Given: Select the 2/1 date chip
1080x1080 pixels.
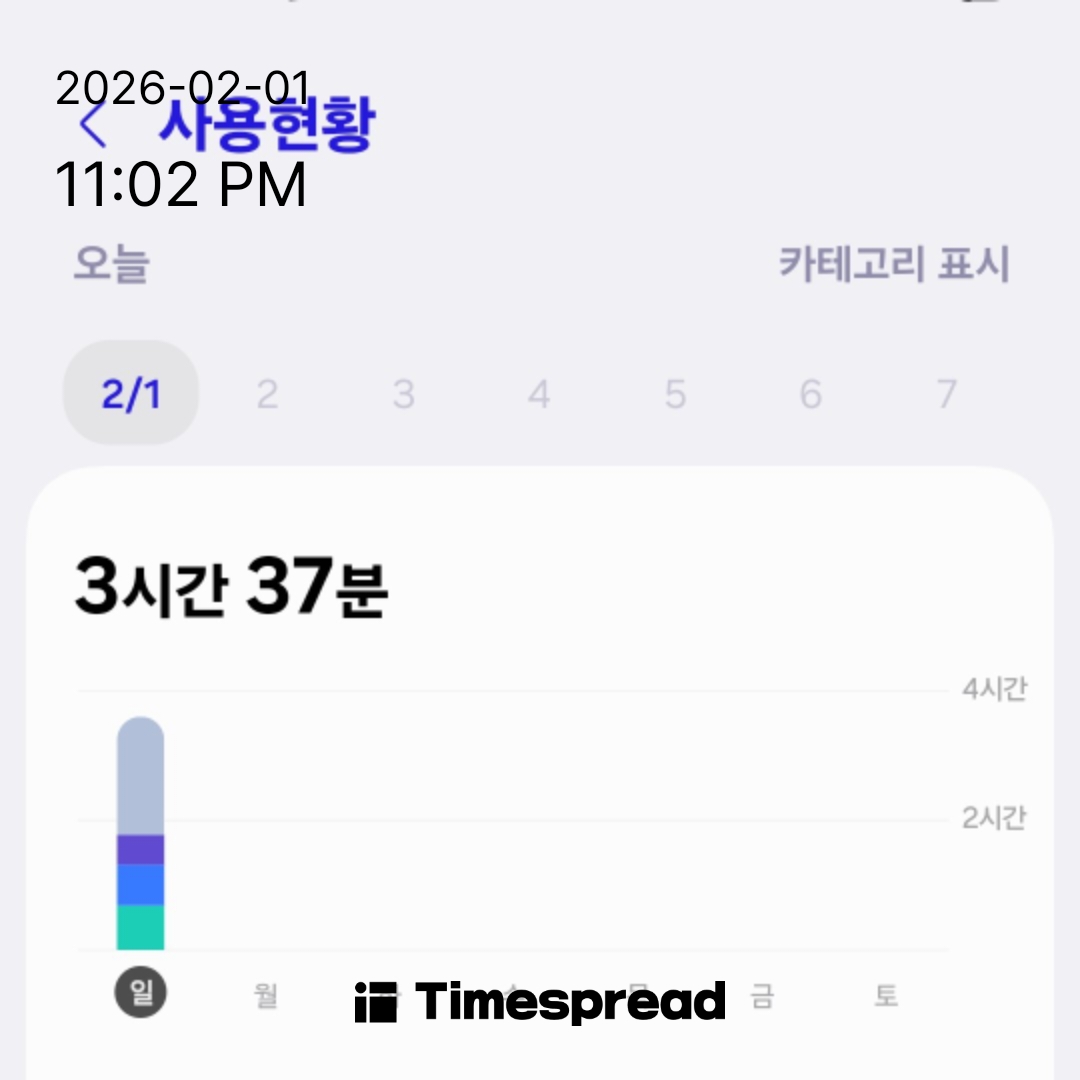Looking at the screenshot, I should 131,395.
